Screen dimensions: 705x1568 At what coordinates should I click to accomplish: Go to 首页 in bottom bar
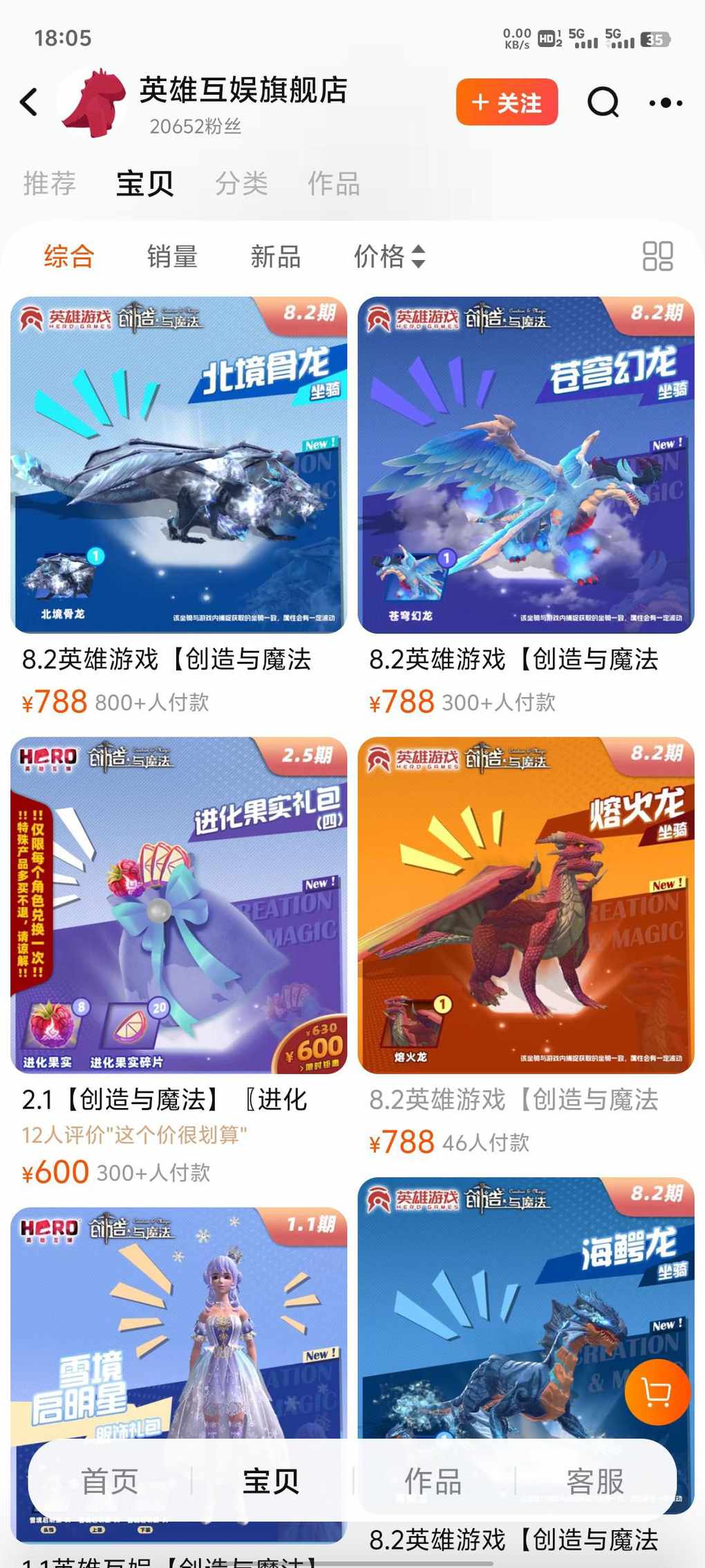[109, 1482]
